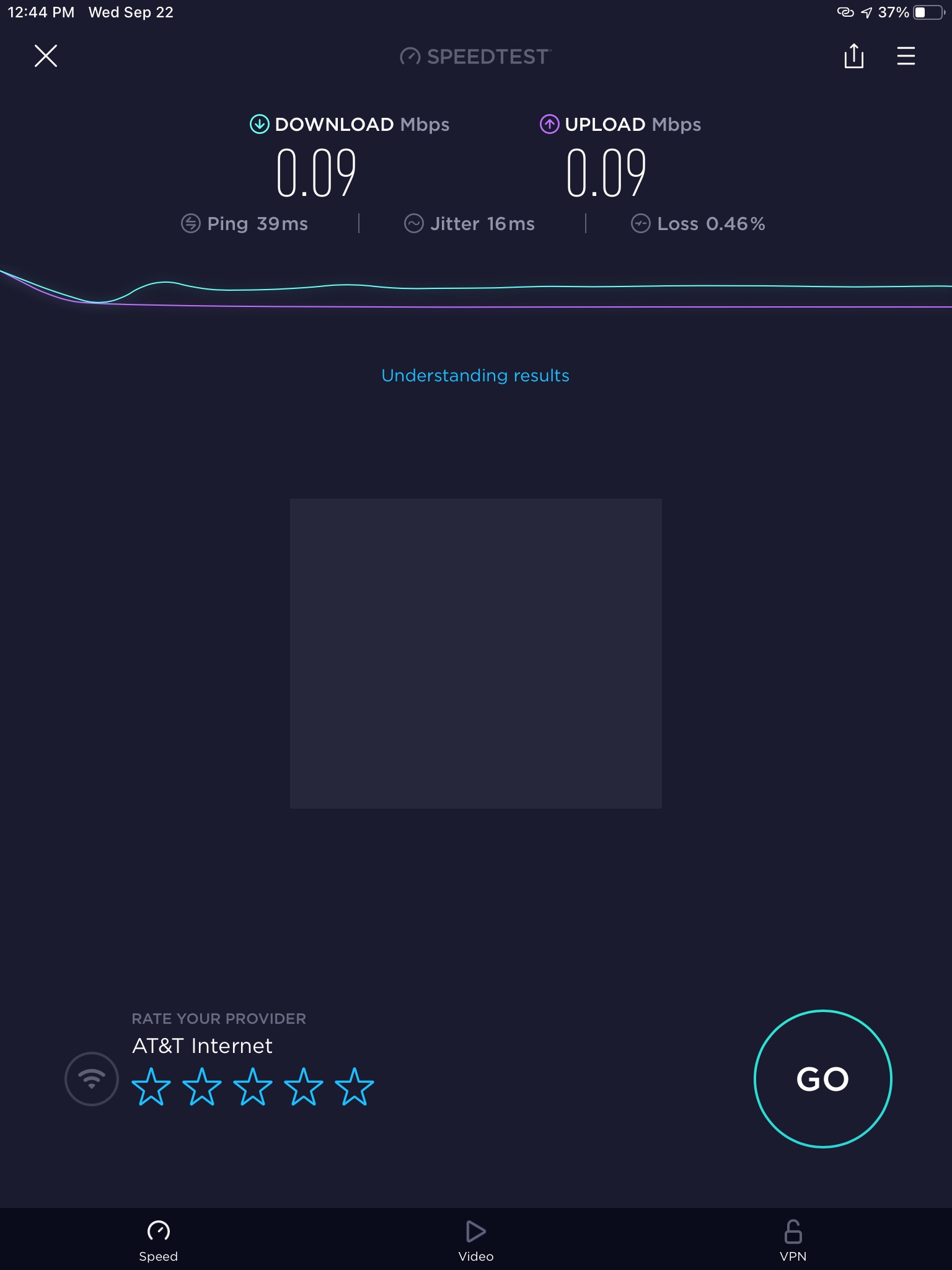952x1270 pixels.
Task: Close the speed test results
Action: [46, 56]
